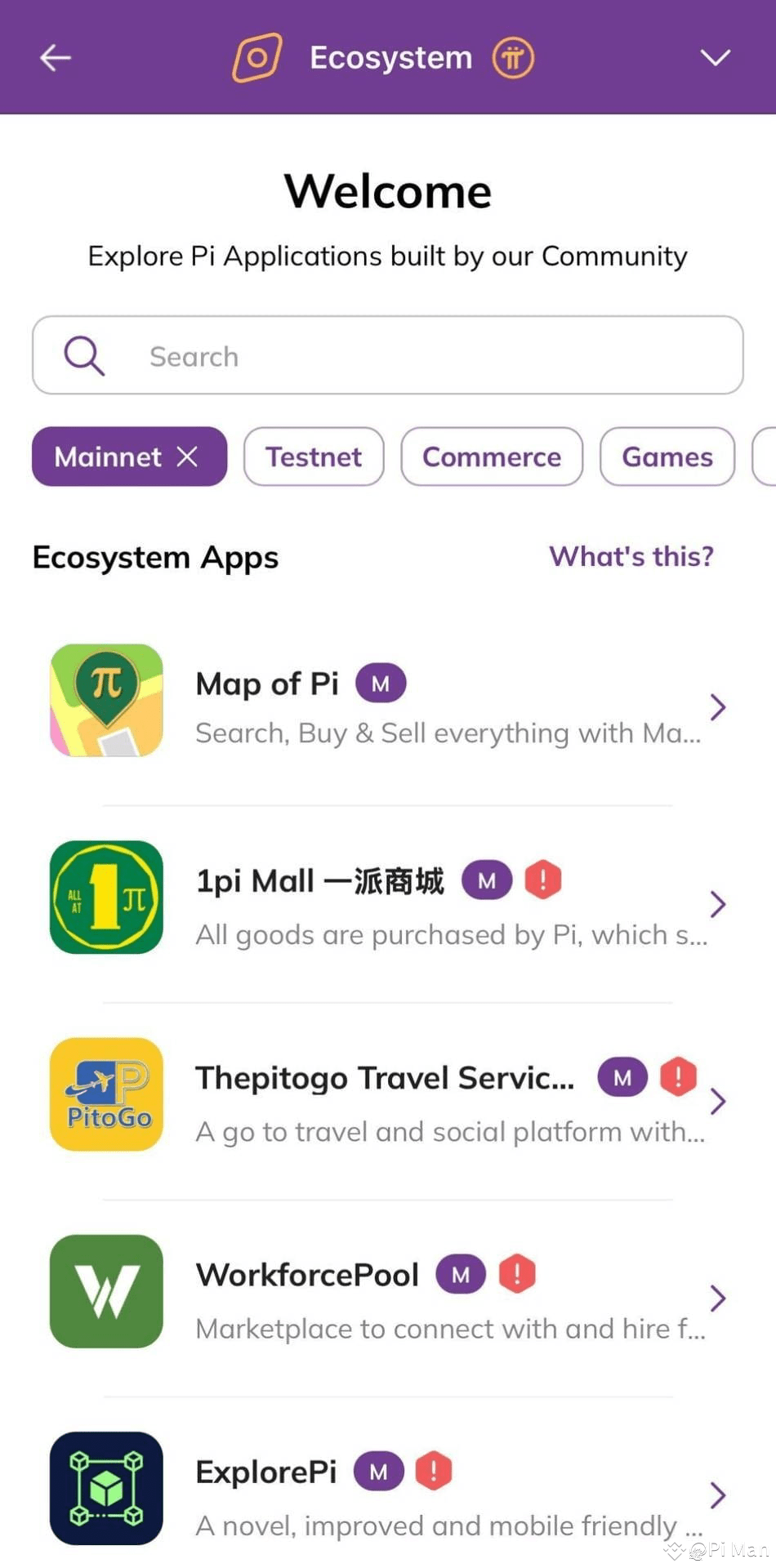The height and width of the screenshot is (1568, 776).
Task: Open Map of Pi via its right chevron
Action: tap(717, 707)
